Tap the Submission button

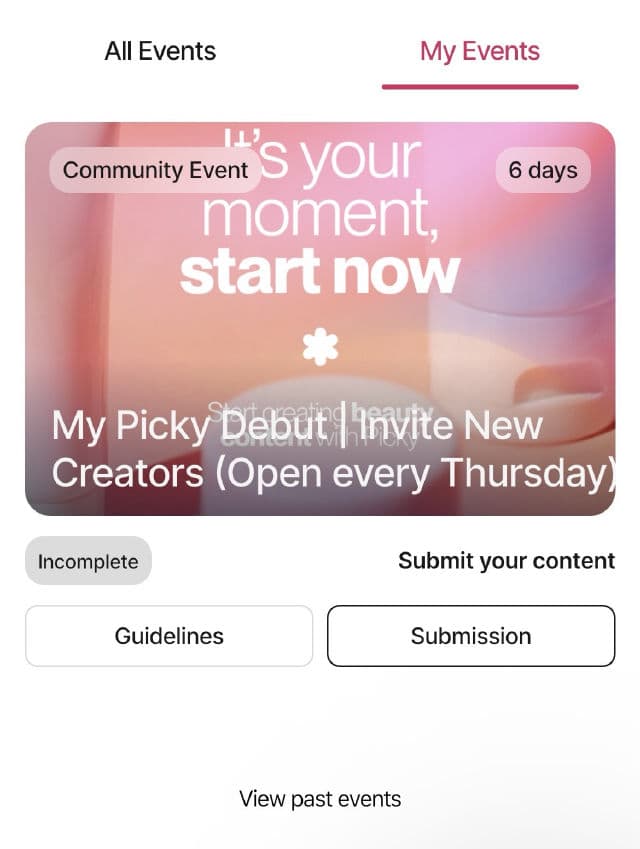pyautogui.click(x=471, y=636)
